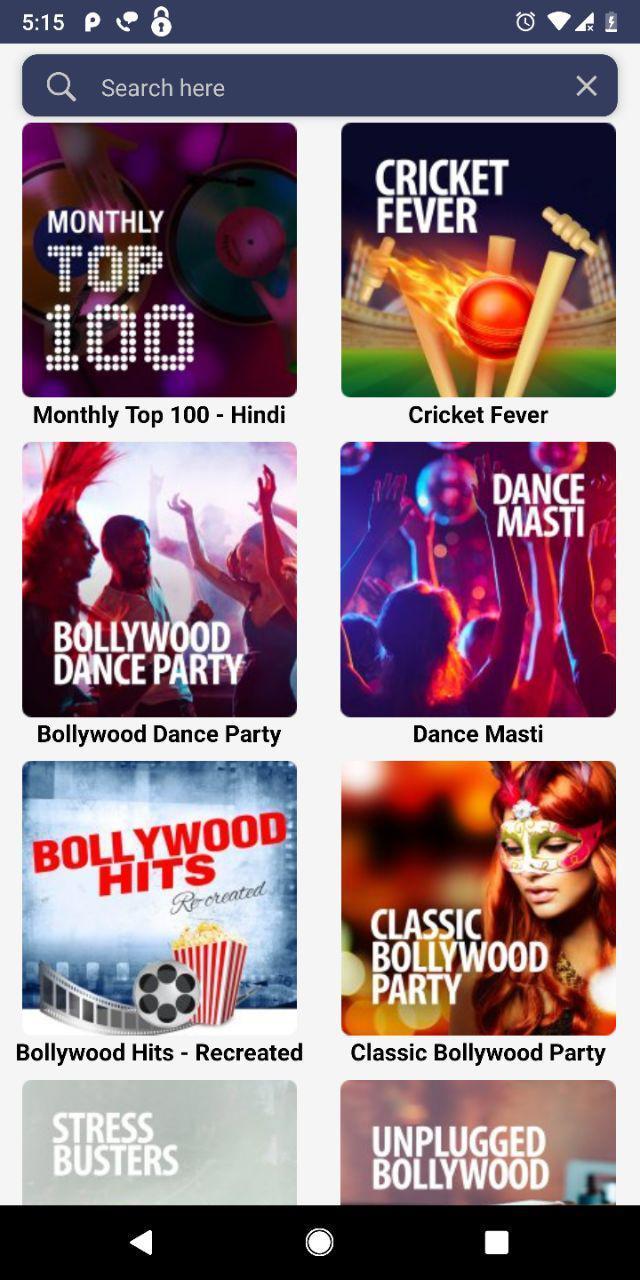Screen dimensions: 640x1280
Task: Open the Dance Masti playlist
Action: click(x=478, y=579)
